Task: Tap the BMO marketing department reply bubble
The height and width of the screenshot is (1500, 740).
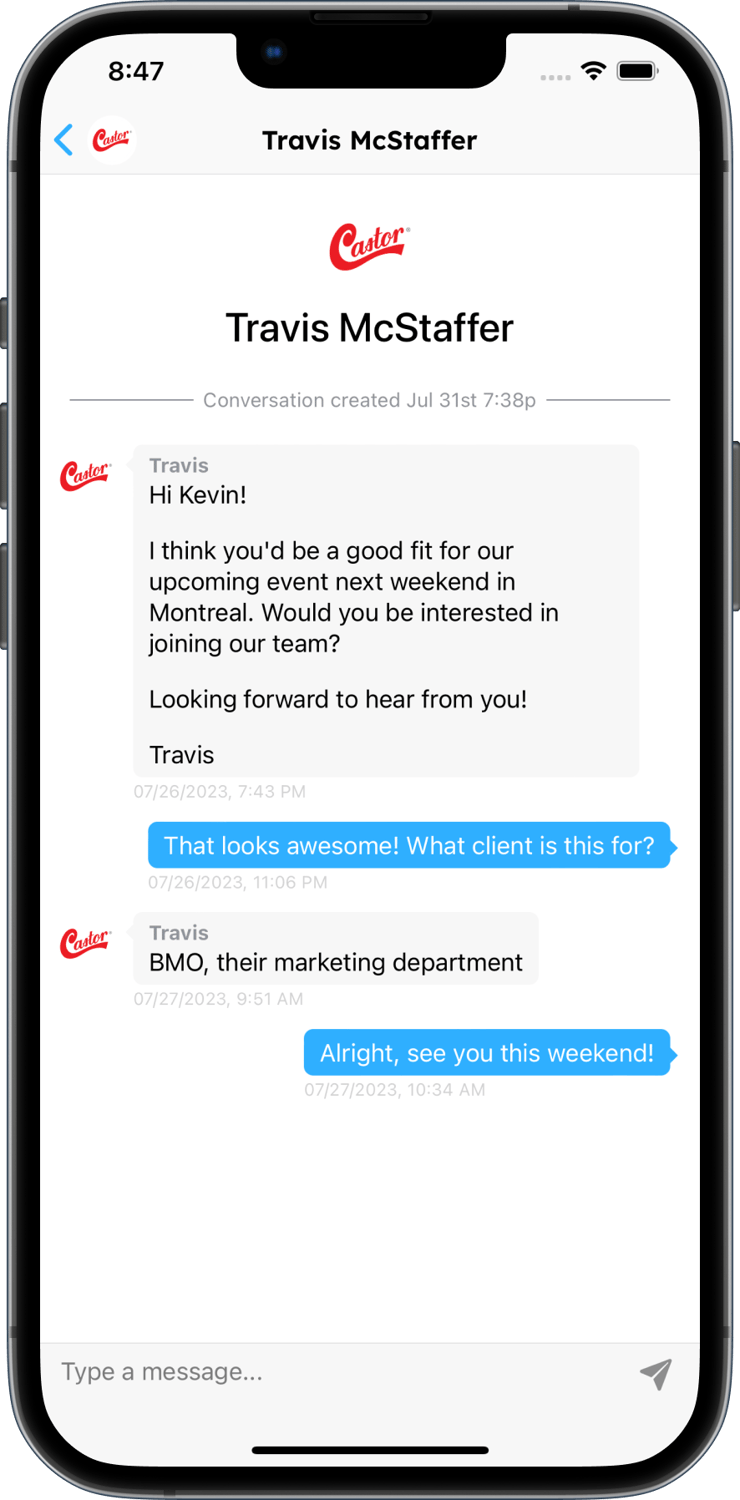Action: [335, 948]
